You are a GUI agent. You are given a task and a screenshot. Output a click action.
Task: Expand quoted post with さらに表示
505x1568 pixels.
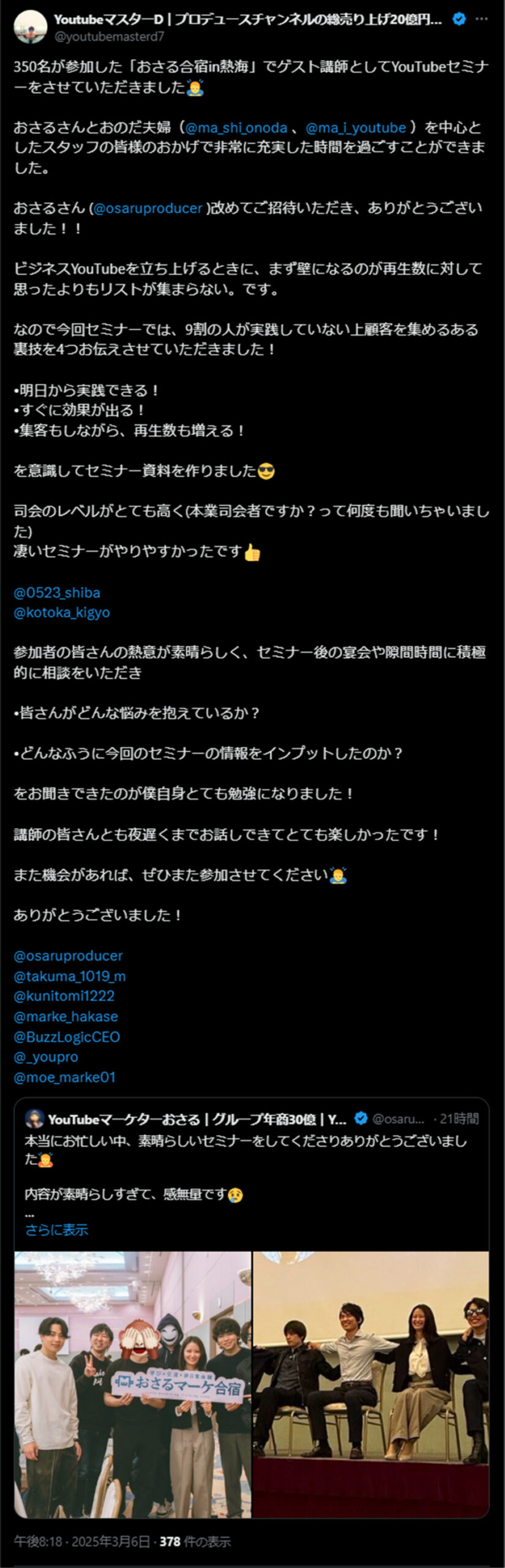click(56, 1230)
